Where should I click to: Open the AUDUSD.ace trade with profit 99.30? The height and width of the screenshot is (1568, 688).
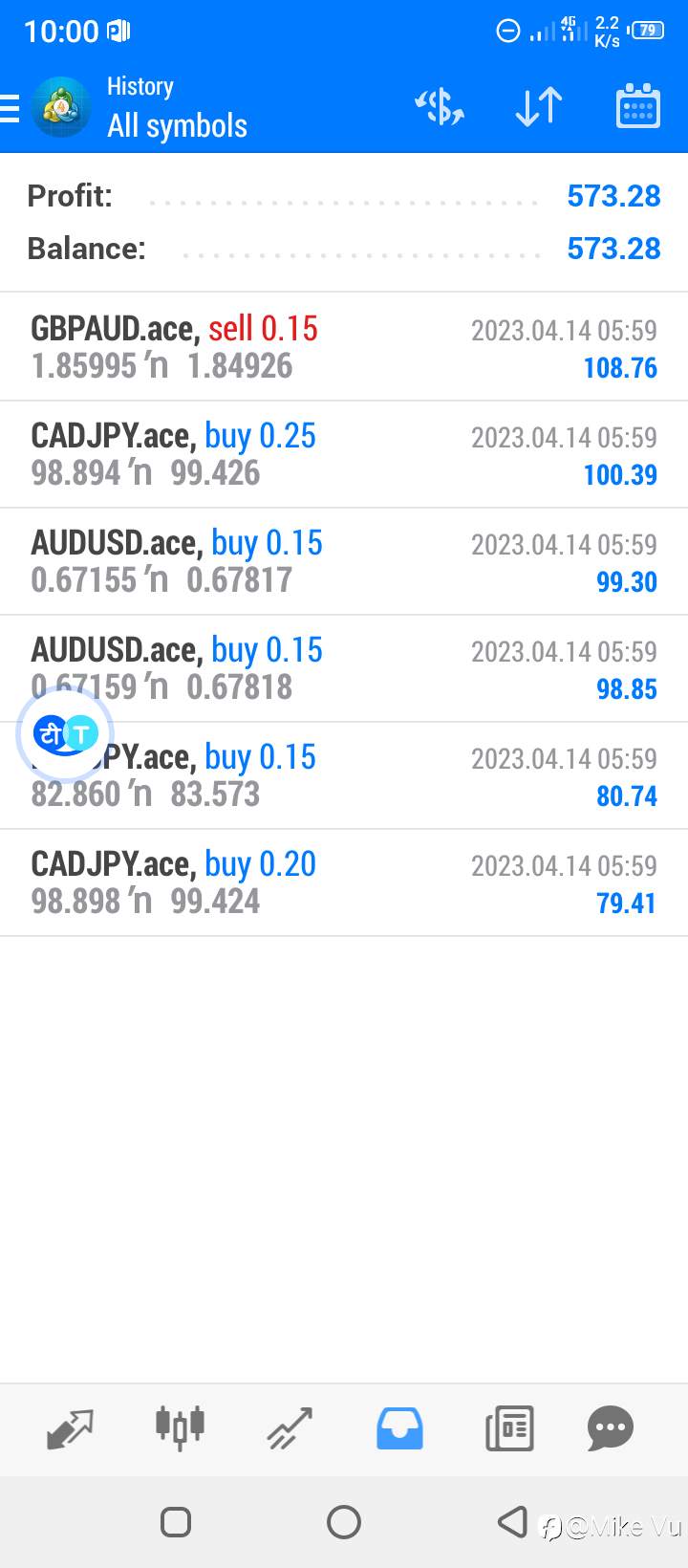coord(344,561)
